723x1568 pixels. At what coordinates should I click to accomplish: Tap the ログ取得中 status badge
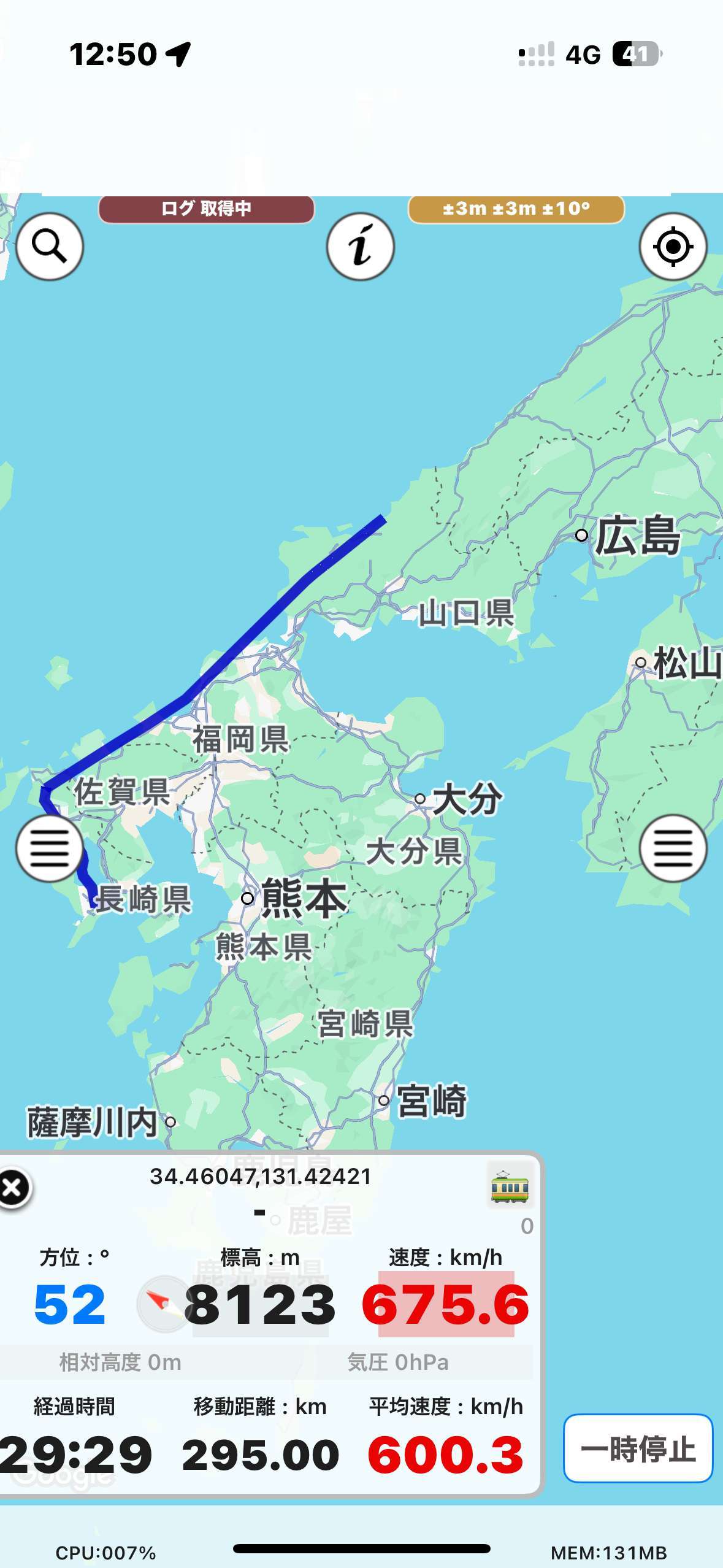207,209
